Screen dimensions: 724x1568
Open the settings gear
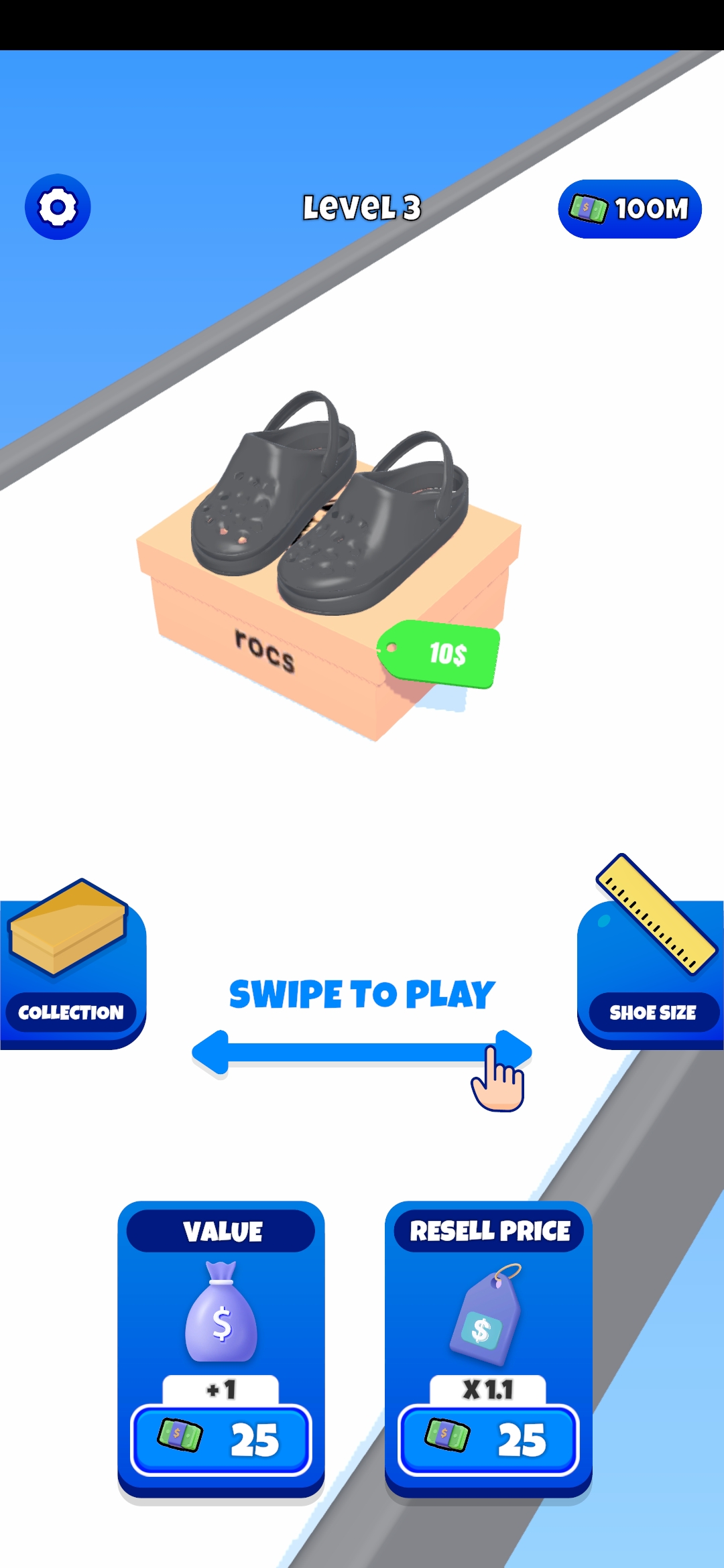point(58,207)
